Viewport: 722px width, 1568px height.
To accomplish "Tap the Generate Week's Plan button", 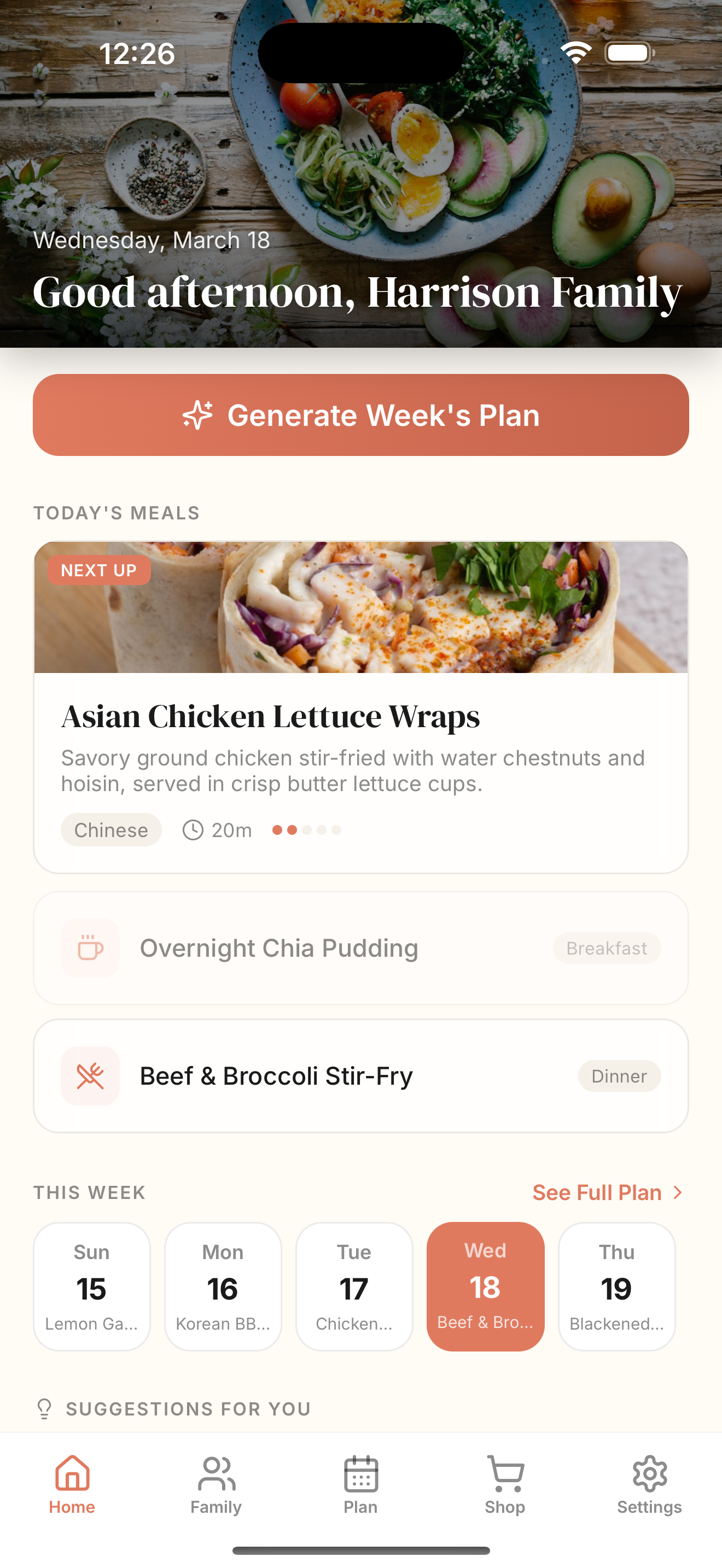I will (x=361, y=414).
